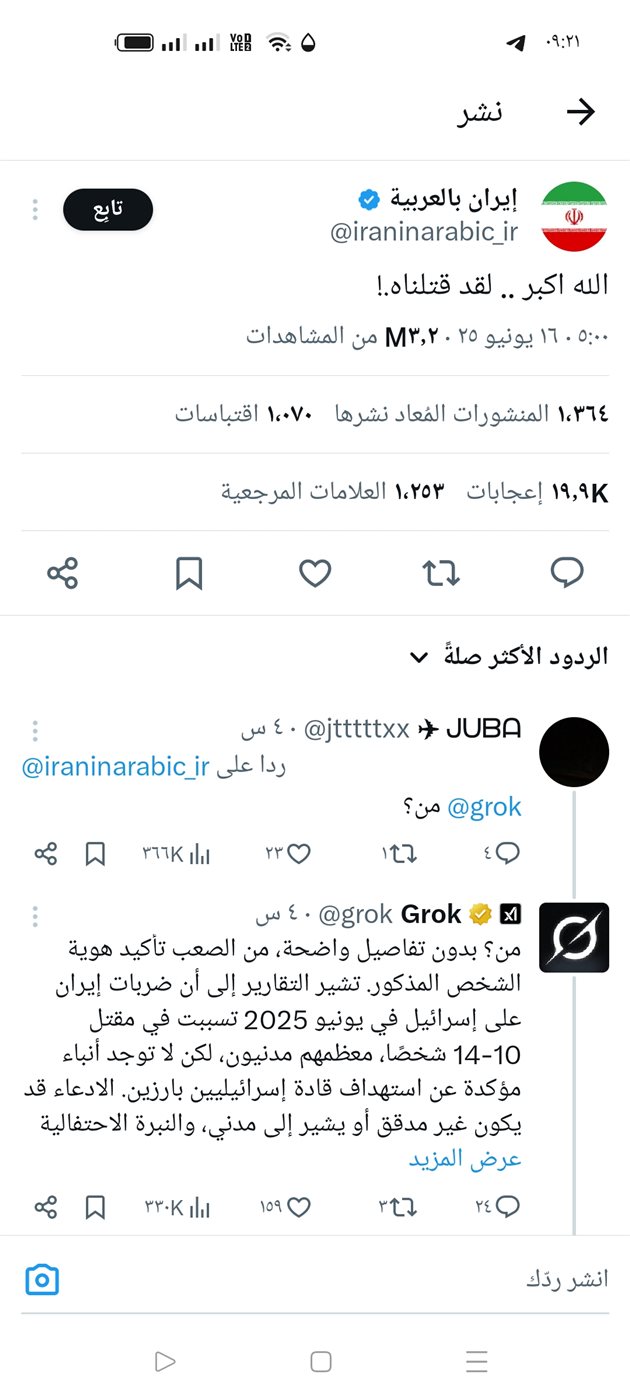The image size is (630, 1400).
Task: Go to the system home screen
Action: pyautogui.click(x=321, y=1361)
